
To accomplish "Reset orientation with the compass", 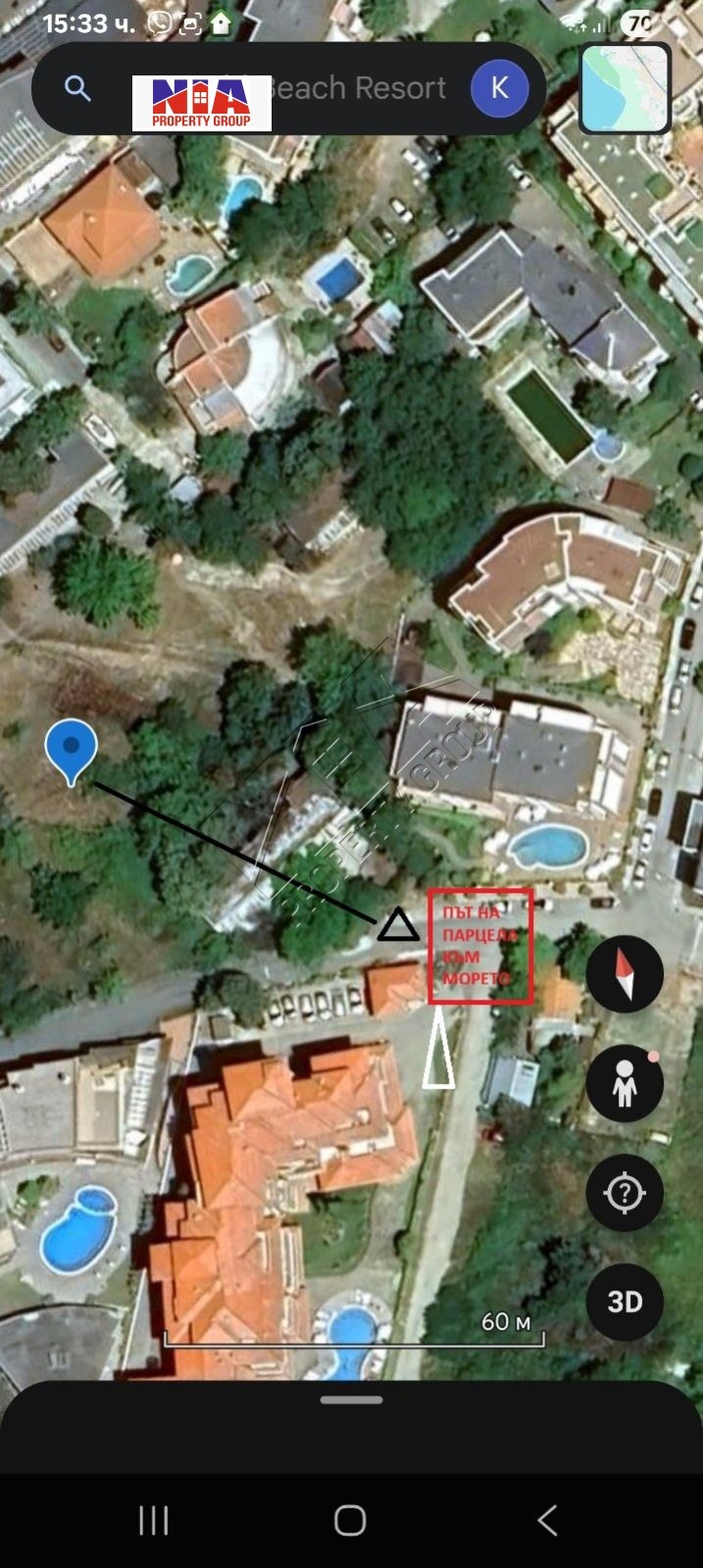I will pyautogui.click(x=625, y=974).
